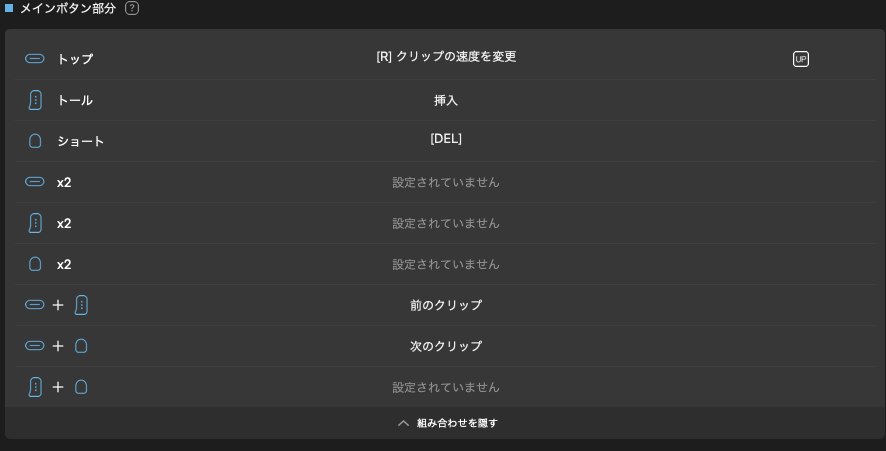Open the トップ button assignment row
Image resolution: width=886 pixels, height=451 pixels.
click(445, 59)
